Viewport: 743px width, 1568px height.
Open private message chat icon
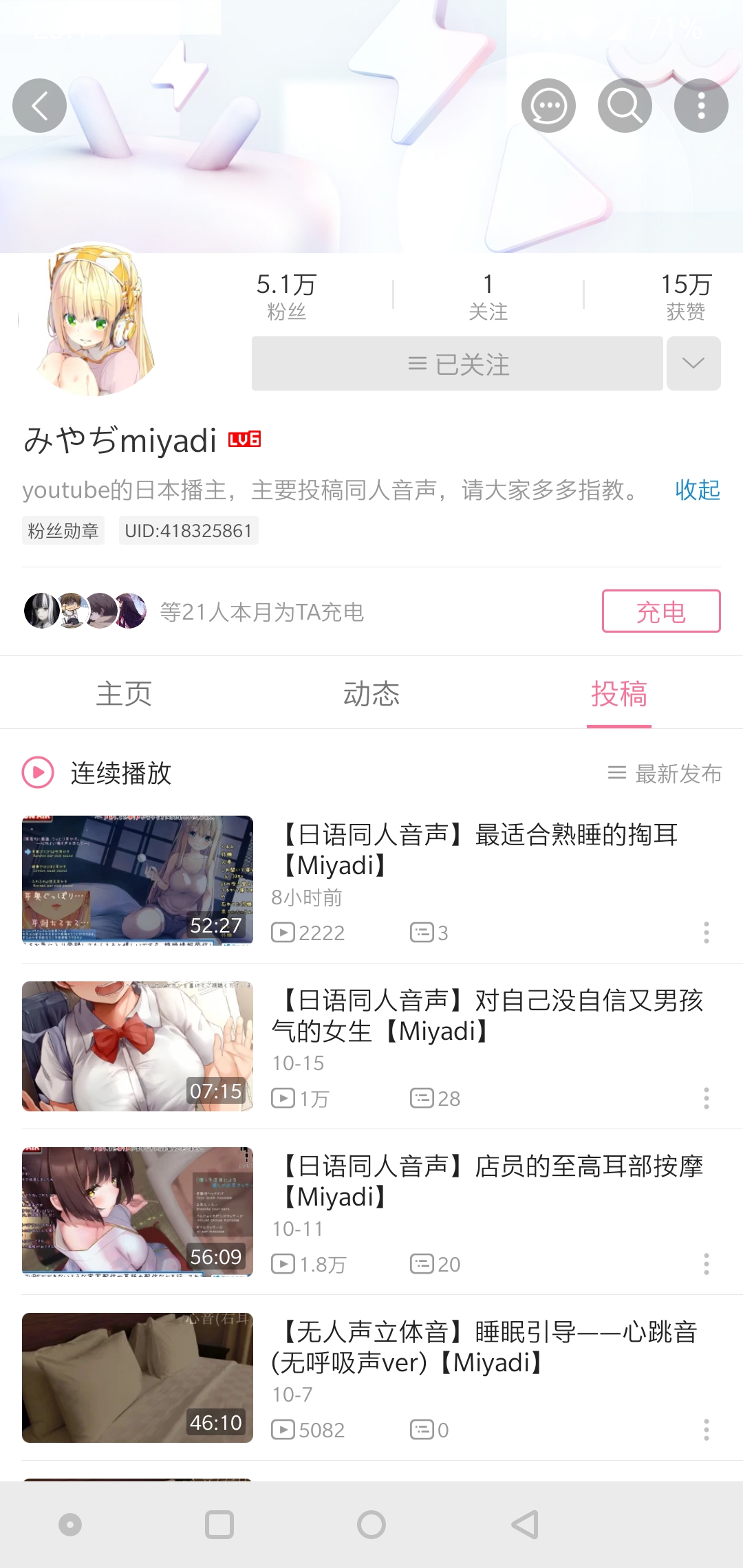pos(548,106)
